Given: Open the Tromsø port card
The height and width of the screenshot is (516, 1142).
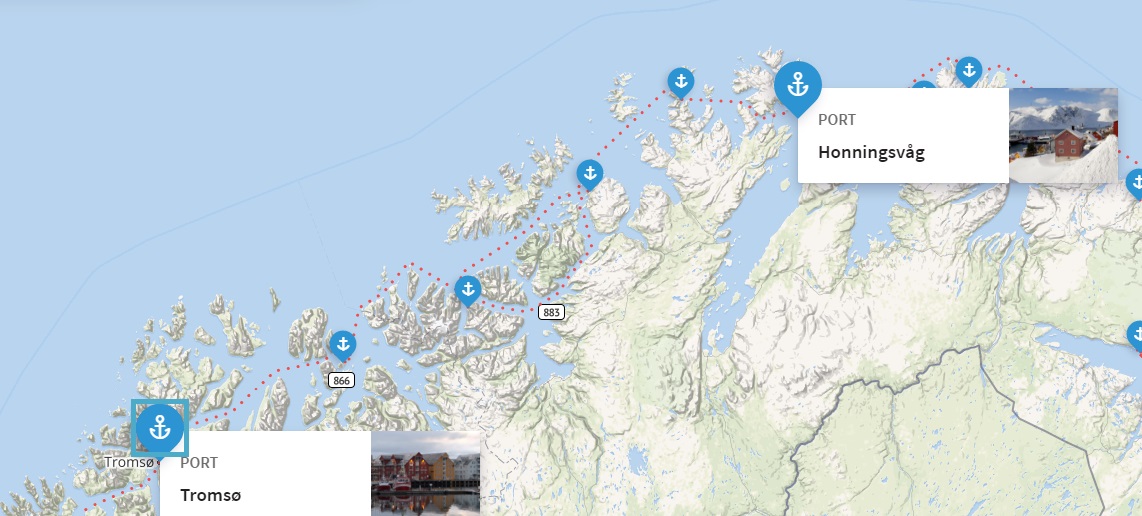Looking at the screenshot, I should click(x=265, y=478).
